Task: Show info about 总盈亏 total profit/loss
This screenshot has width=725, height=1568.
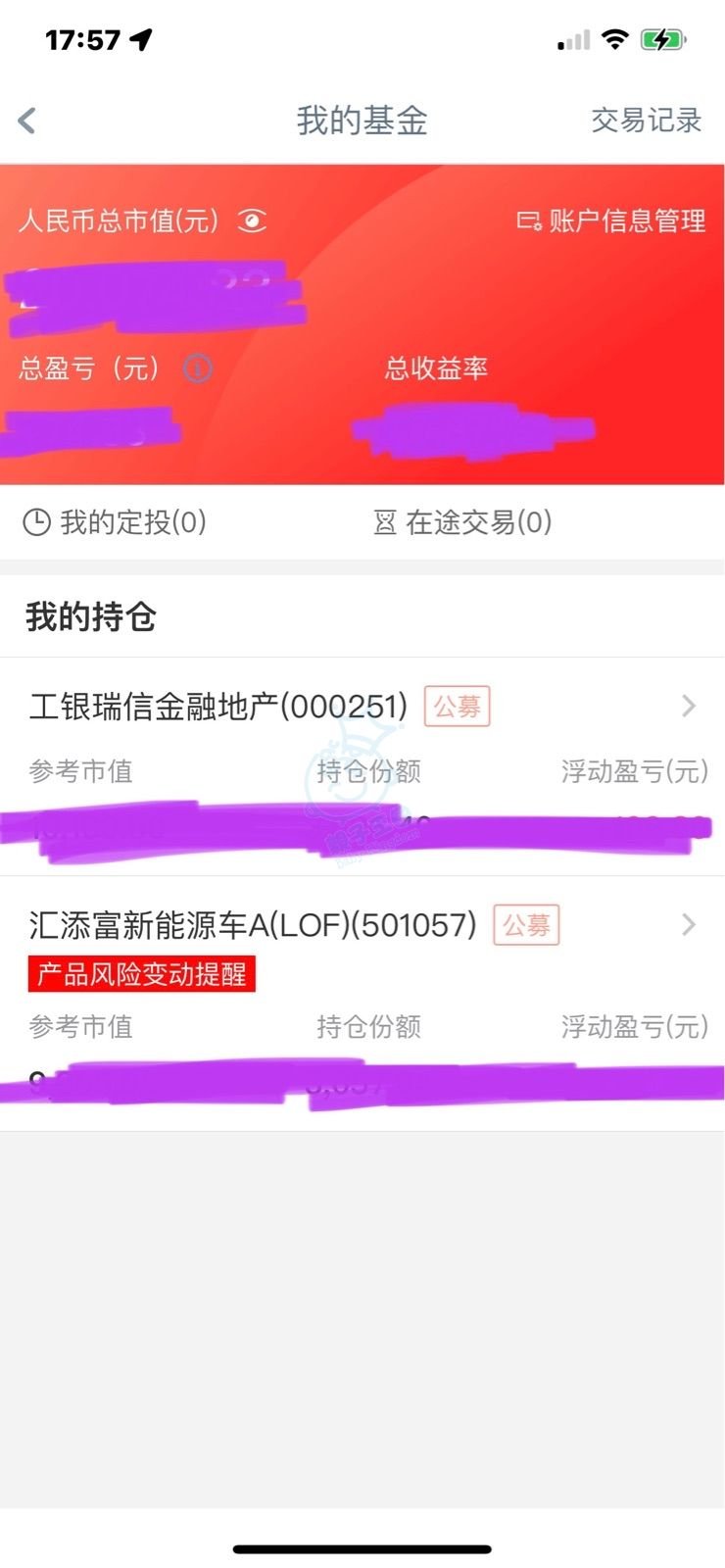Action: coord(198,368)
